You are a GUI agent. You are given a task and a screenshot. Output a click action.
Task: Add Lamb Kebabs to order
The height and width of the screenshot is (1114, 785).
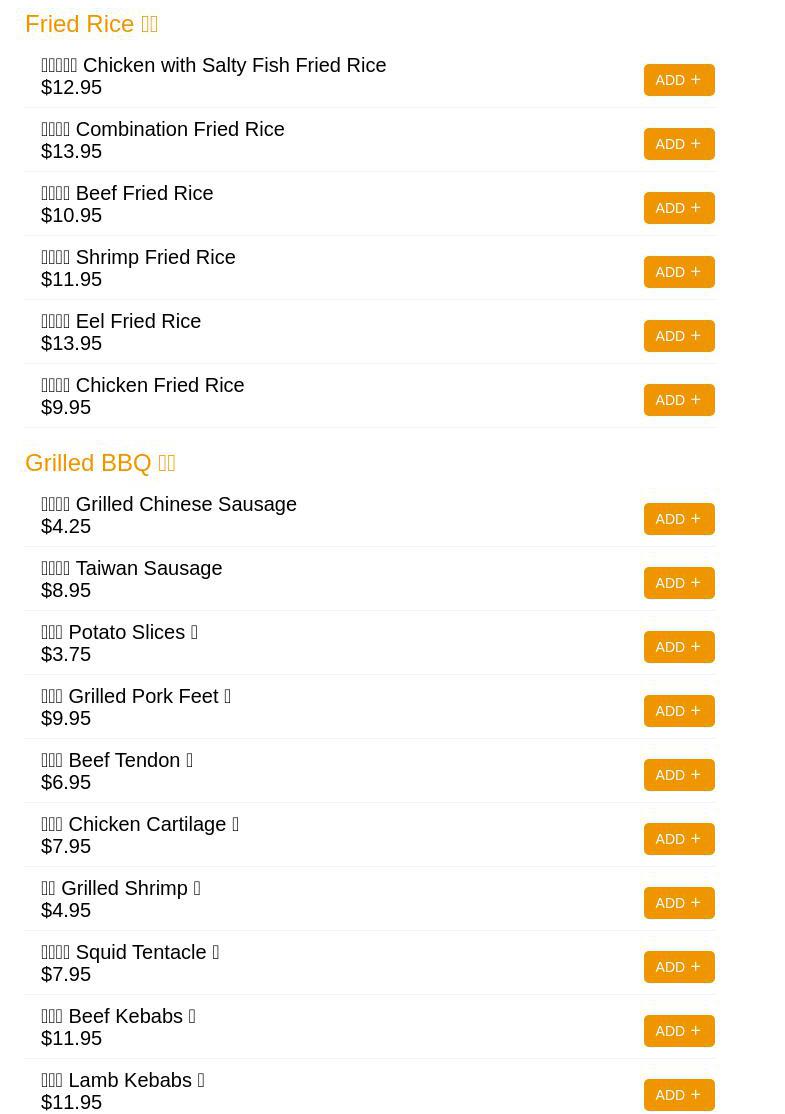point(679,1095)
